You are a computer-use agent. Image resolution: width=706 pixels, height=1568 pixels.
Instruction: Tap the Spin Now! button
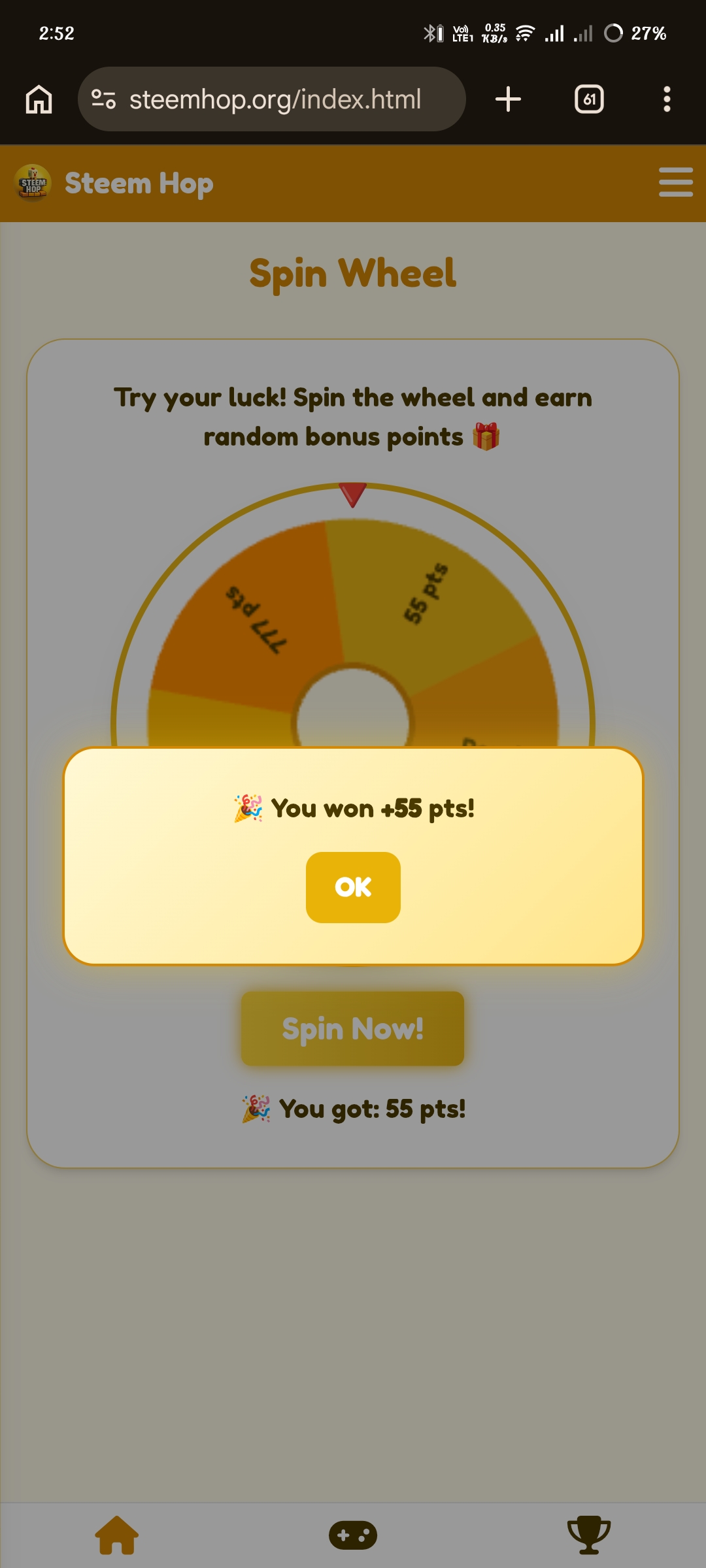tap(353, 1028)
